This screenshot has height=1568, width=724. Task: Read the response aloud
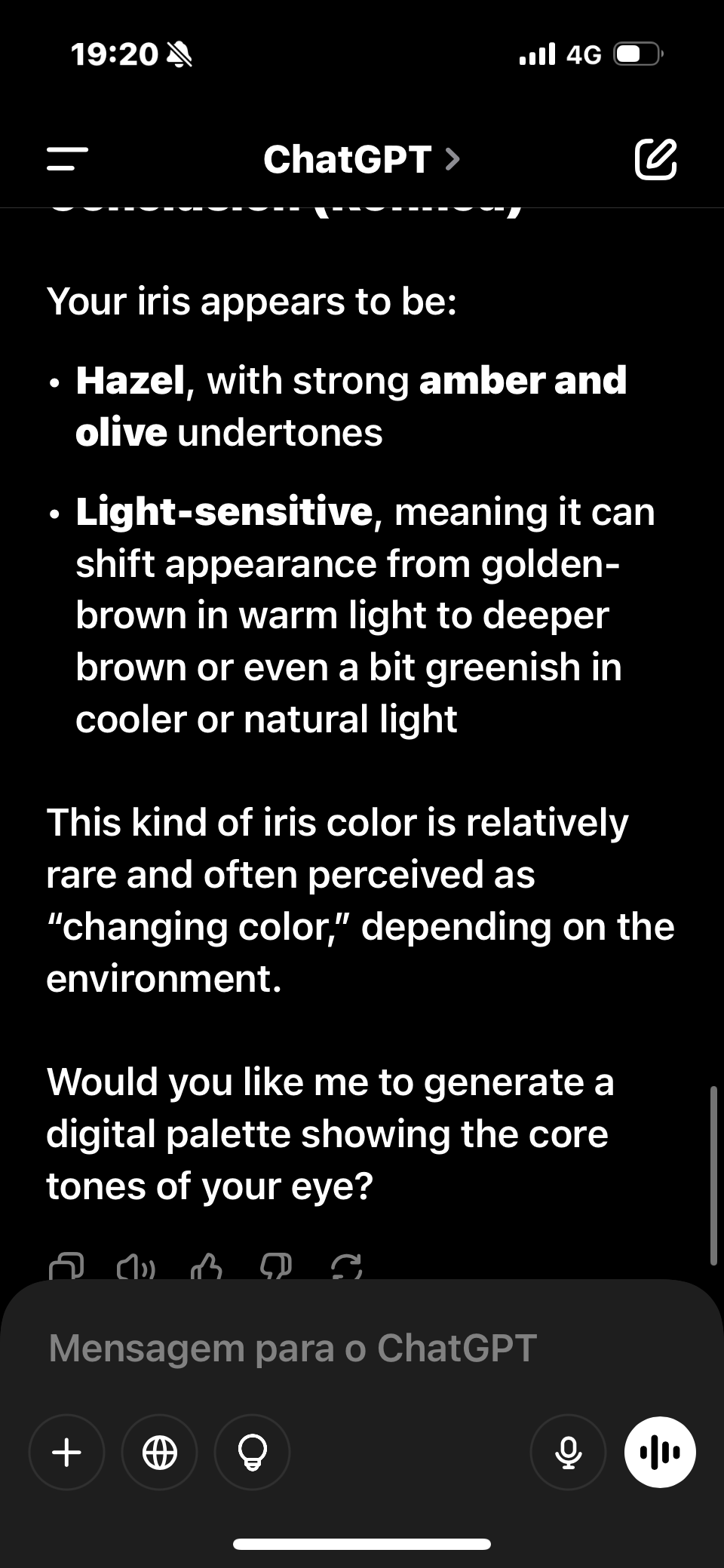click(x=136, y=1269)
